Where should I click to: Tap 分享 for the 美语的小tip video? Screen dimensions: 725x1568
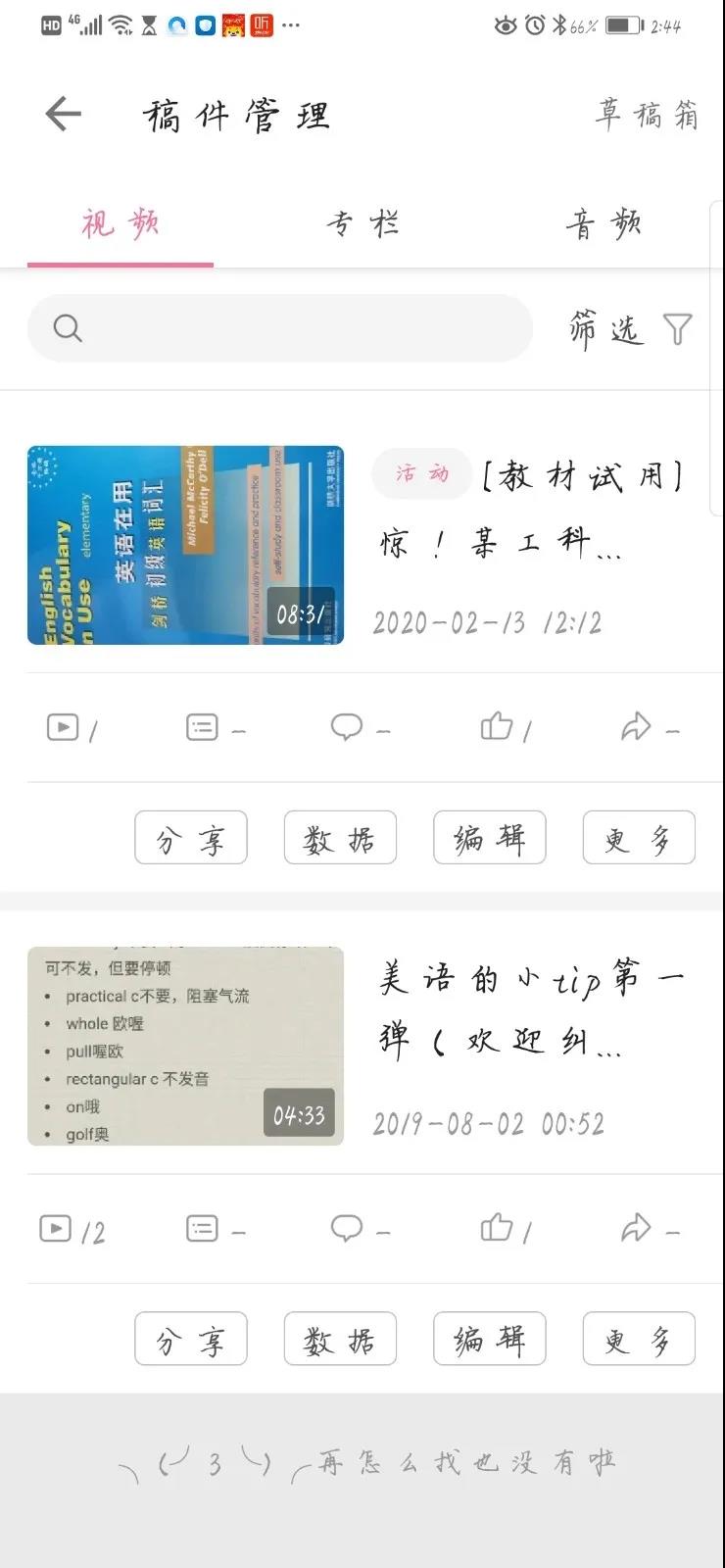pos(191,1339)
